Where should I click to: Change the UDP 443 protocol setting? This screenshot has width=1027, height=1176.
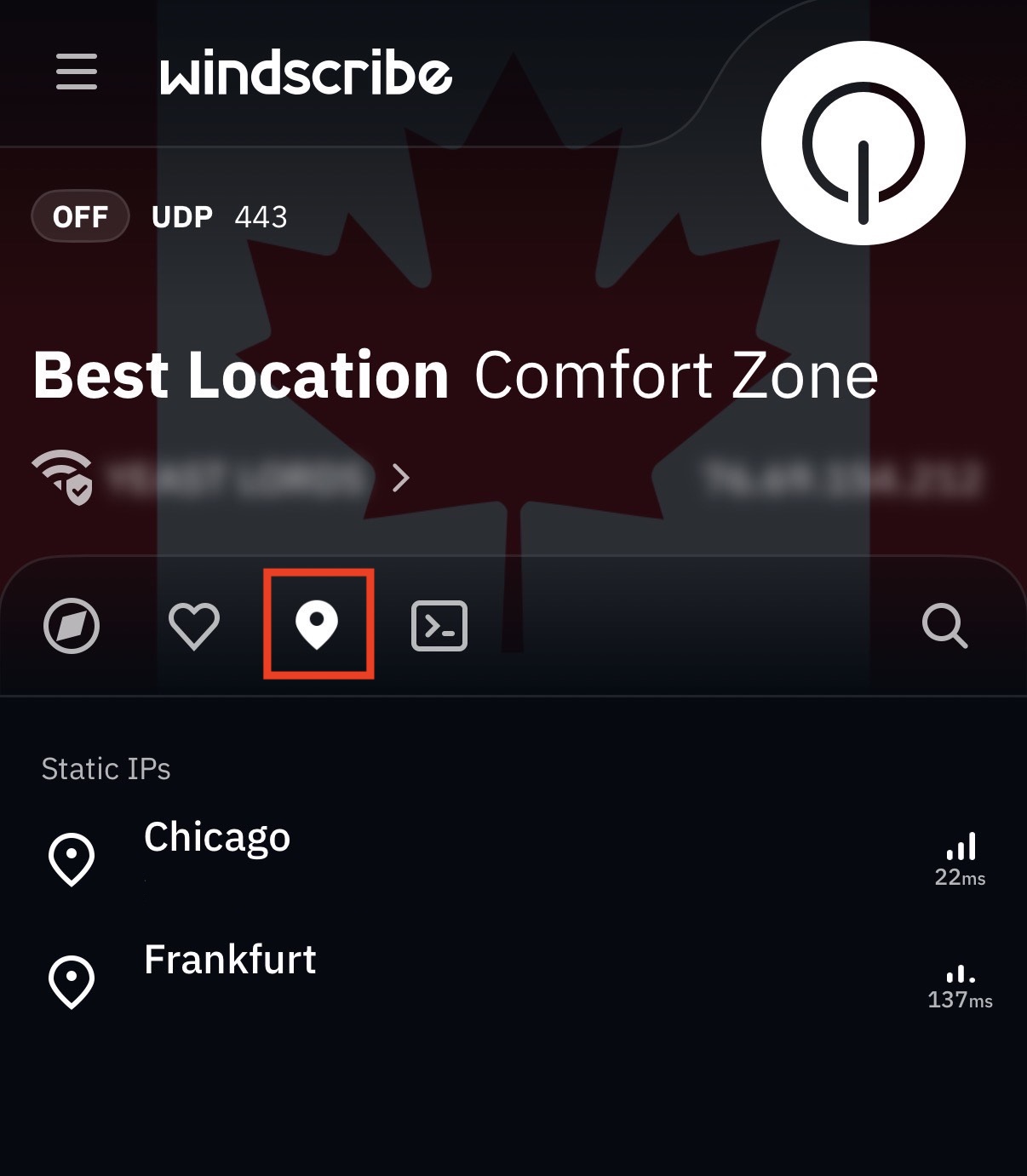(x=219, y=217)
